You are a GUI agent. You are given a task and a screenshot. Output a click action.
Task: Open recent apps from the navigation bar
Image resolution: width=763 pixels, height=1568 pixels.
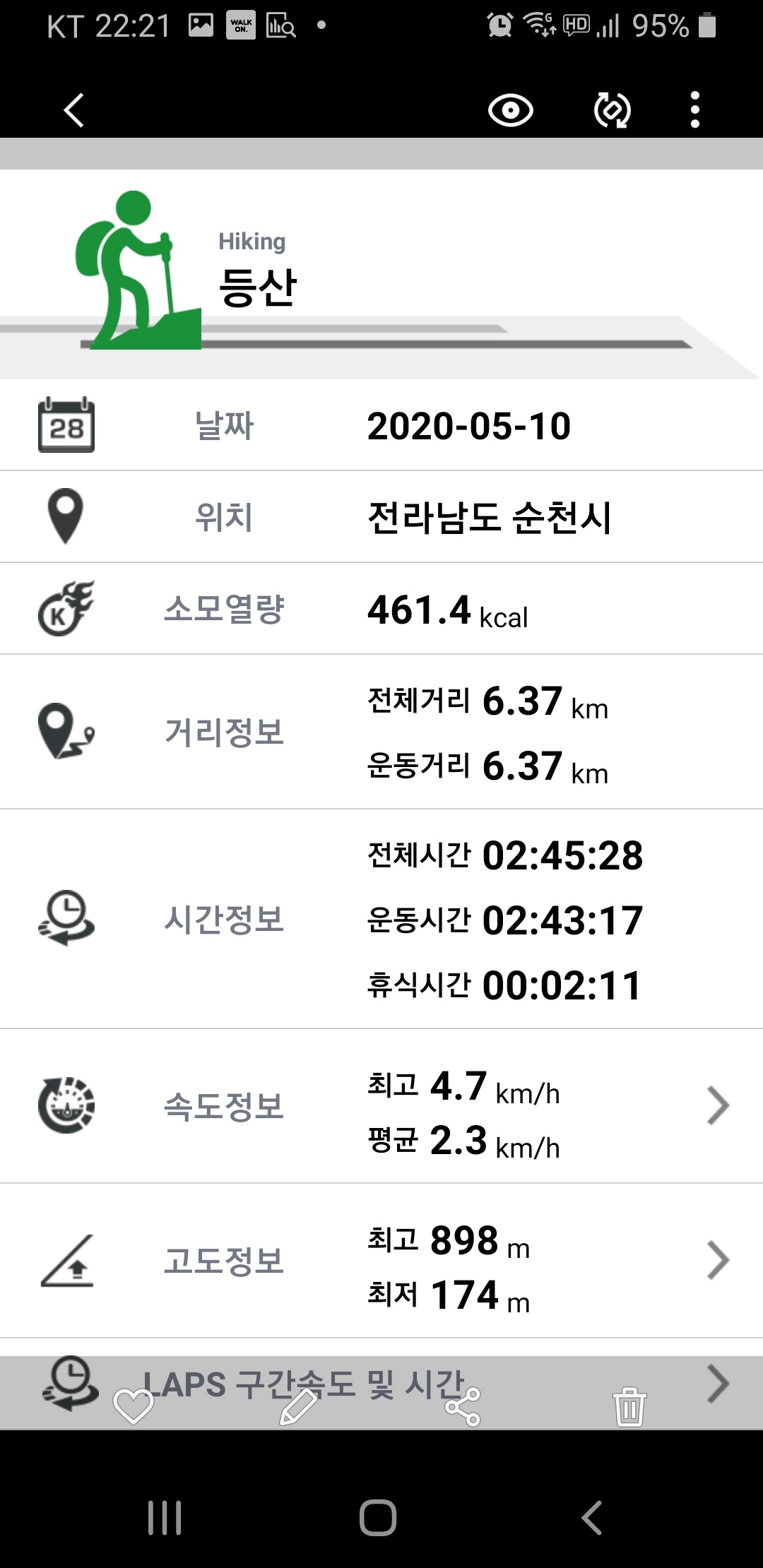pos(165,1517)
